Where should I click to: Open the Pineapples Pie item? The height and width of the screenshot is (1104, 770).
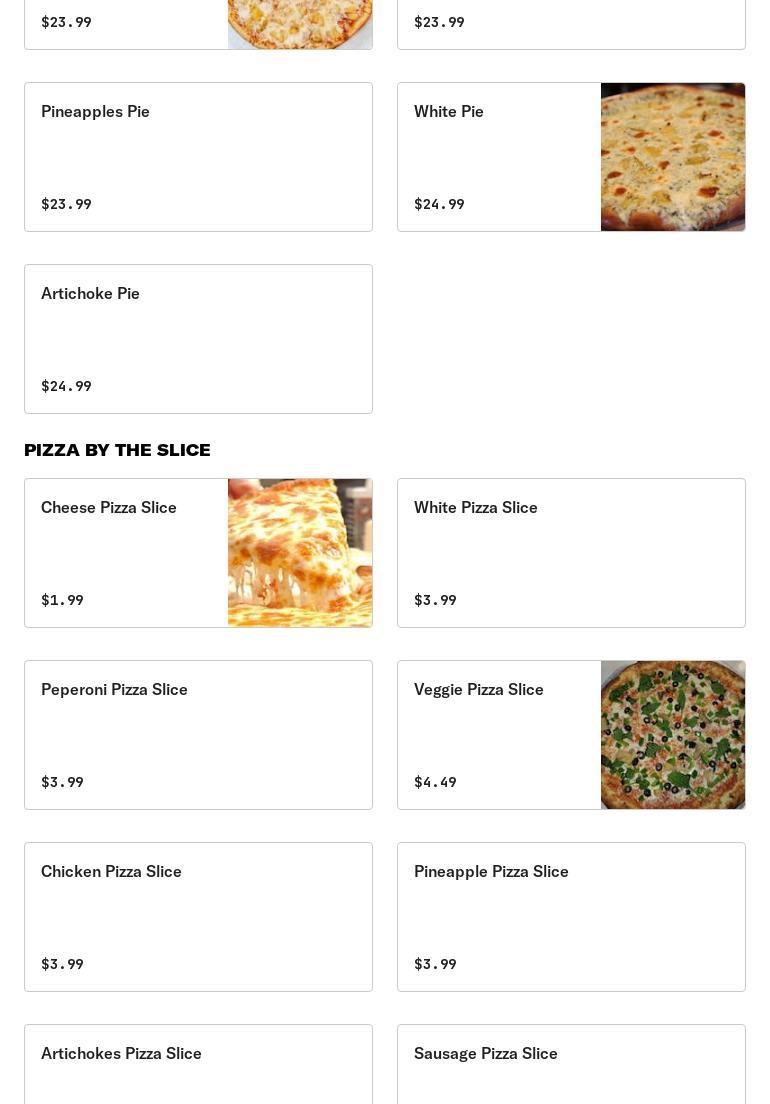(198, 157)
